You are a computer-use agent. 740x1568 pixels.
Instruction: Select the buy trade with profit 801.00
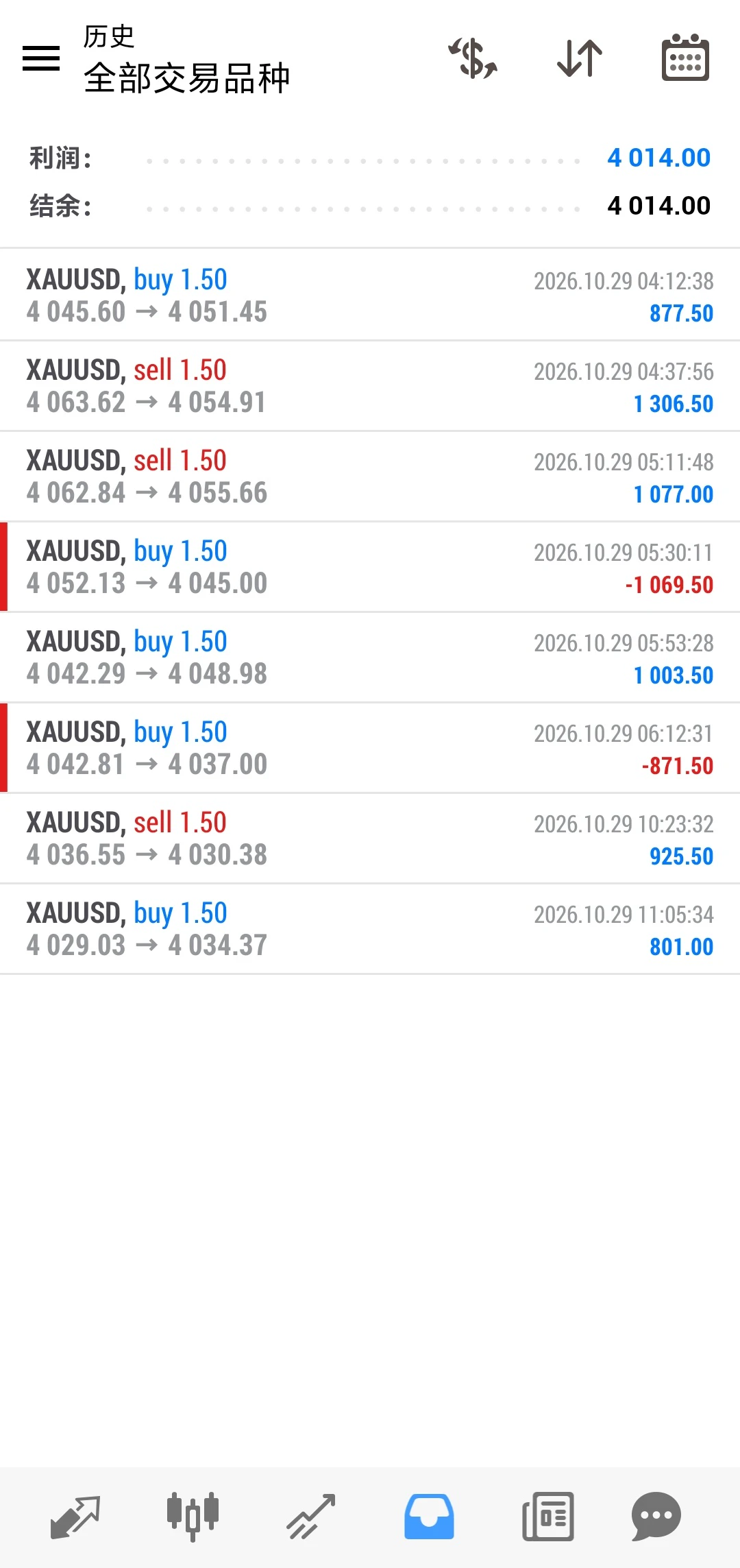(x=370, y=928)
